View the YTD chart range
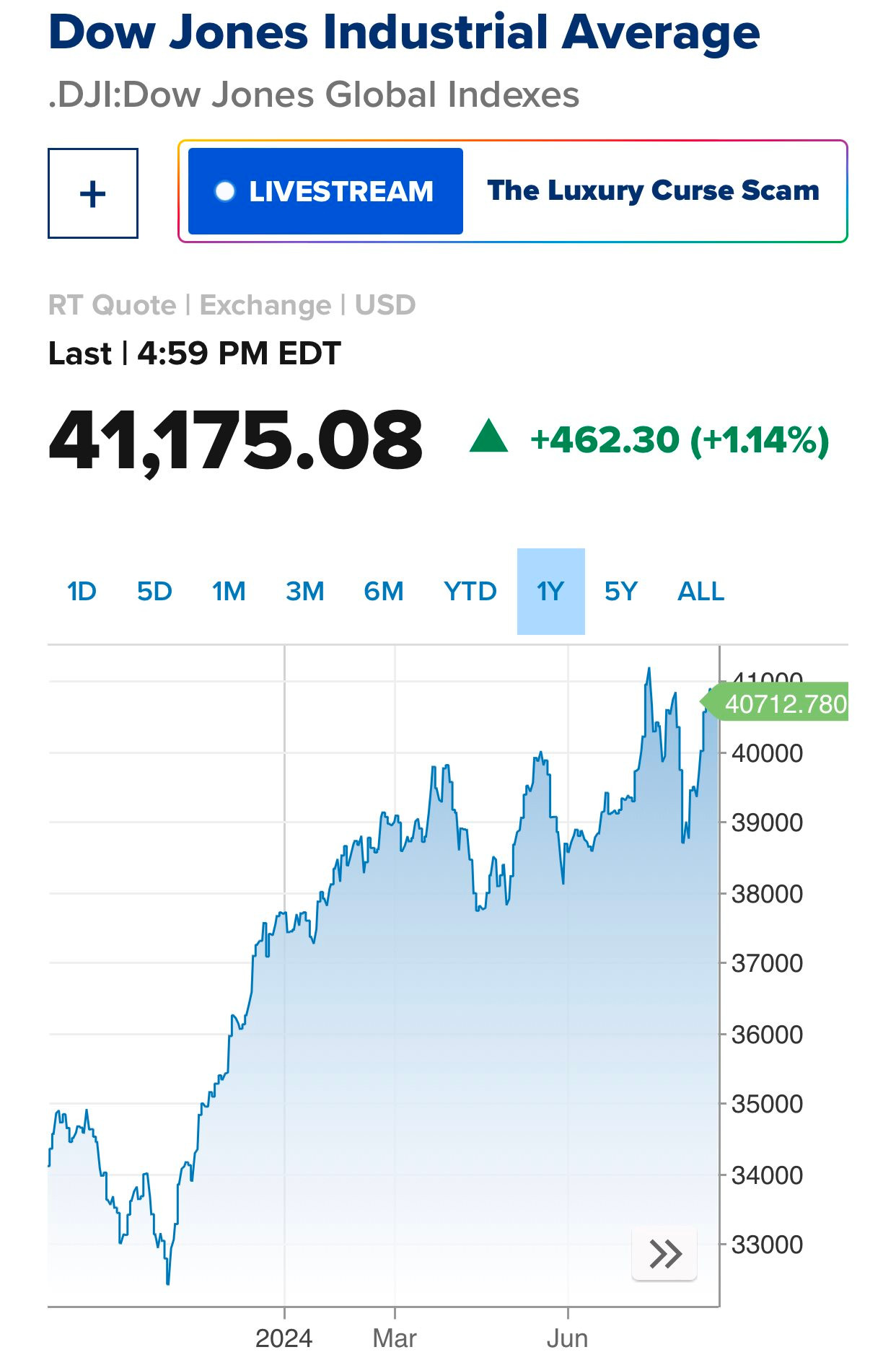This screenshot has height=1360, width=896. click(x=470, y=592)
